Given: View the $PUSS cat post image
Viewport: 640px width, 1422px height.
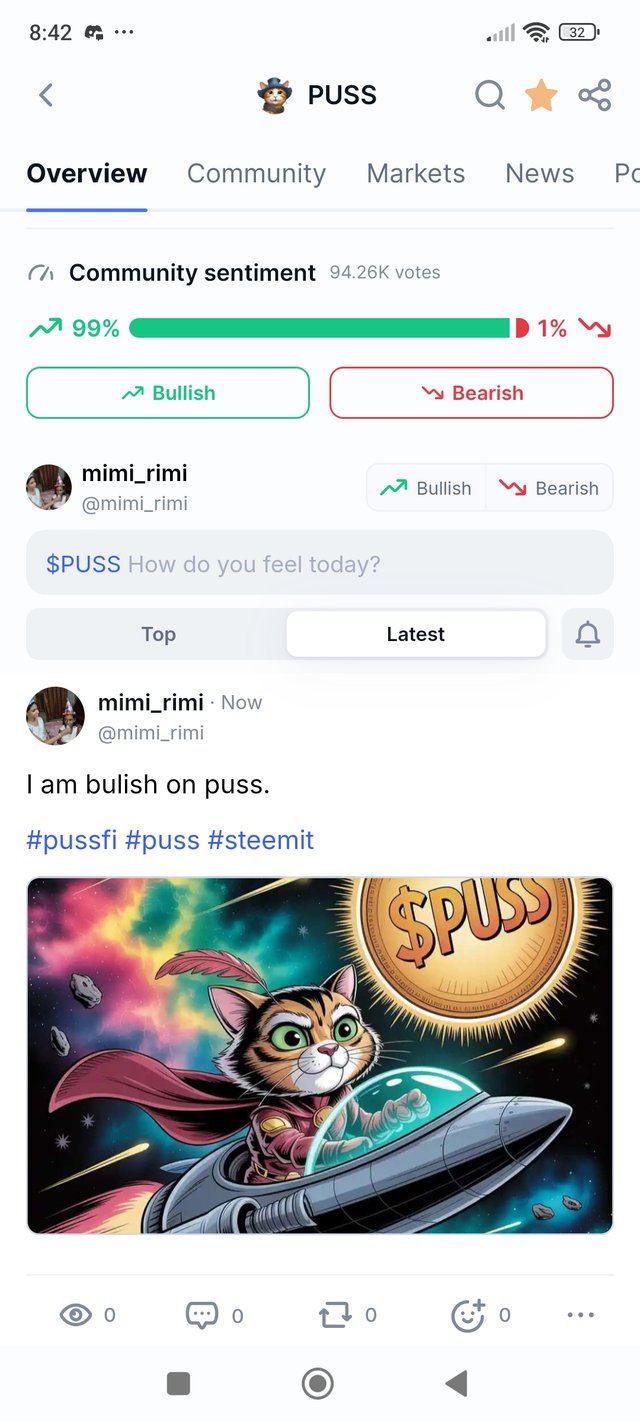Looking at the screenshot, I should (x=319, y=1055).
